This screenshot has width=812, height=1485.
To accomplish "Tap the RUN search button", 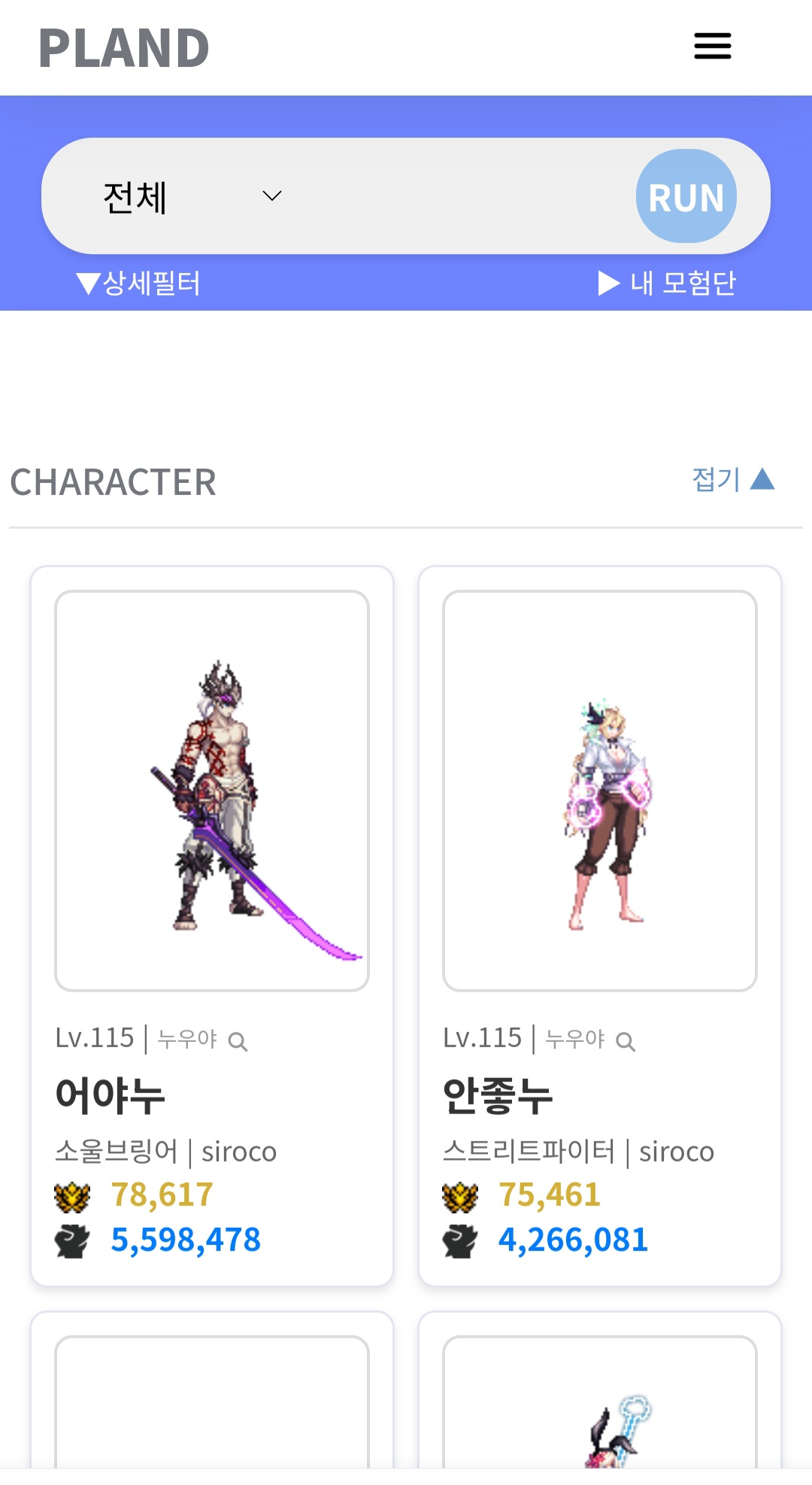I will pos(686,196).
